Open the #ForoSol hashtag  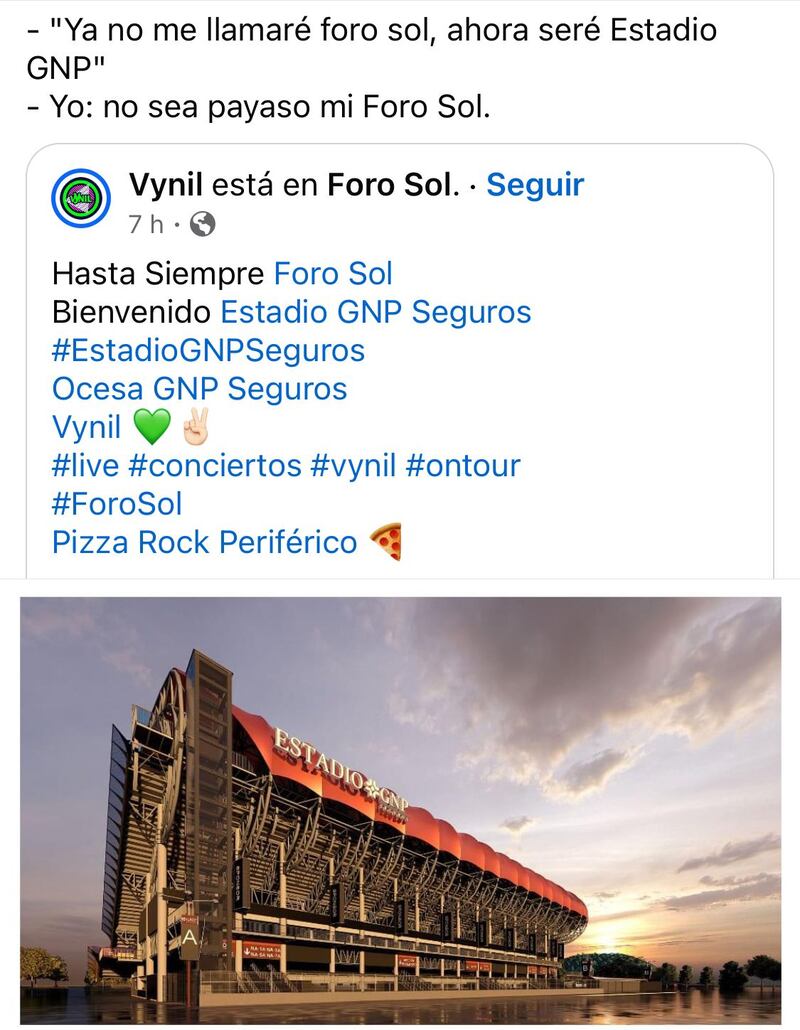(117, 503)
